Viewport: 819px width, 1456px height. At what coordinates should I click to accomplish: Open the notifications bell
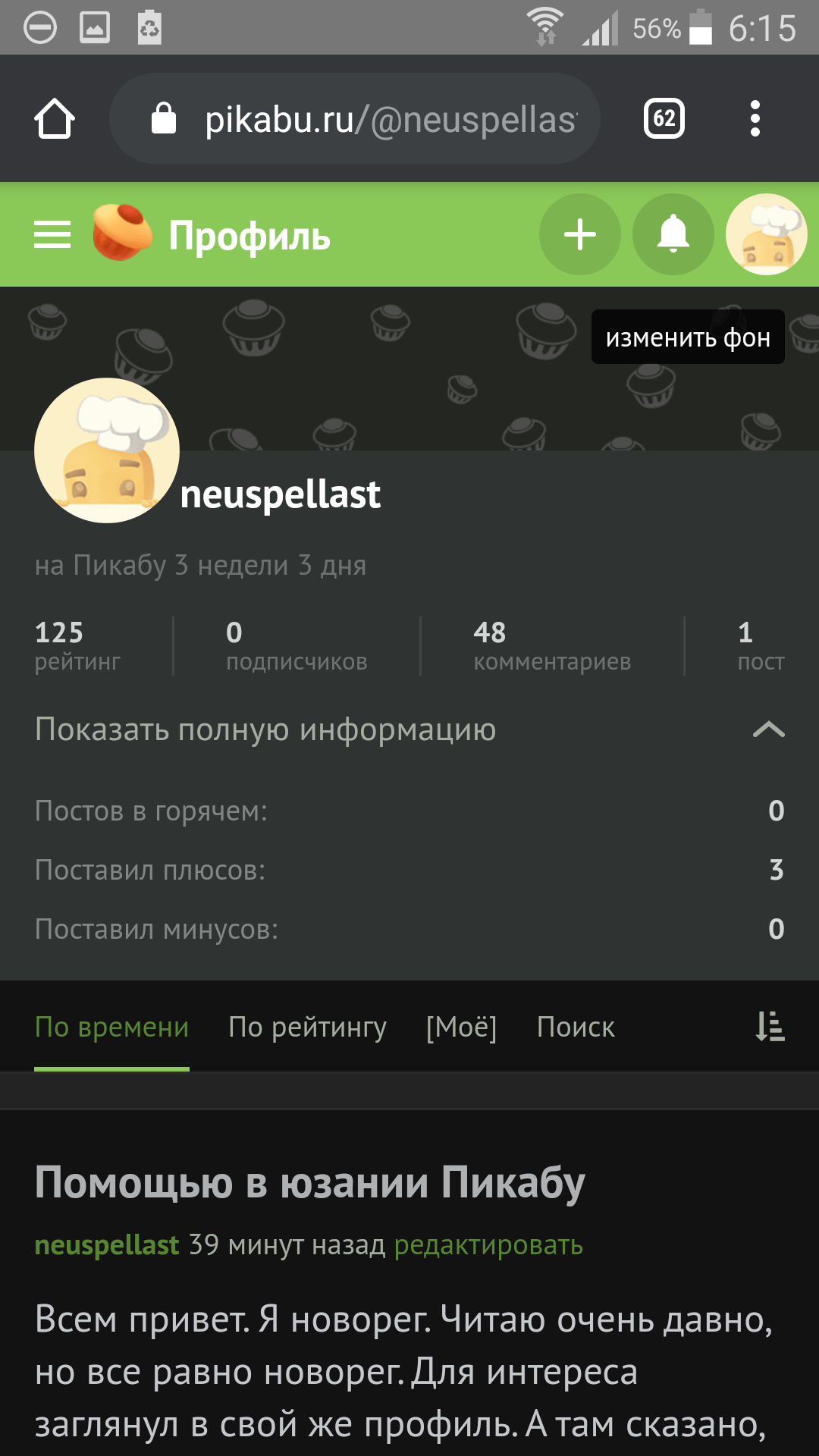click(x=673, y=234)
